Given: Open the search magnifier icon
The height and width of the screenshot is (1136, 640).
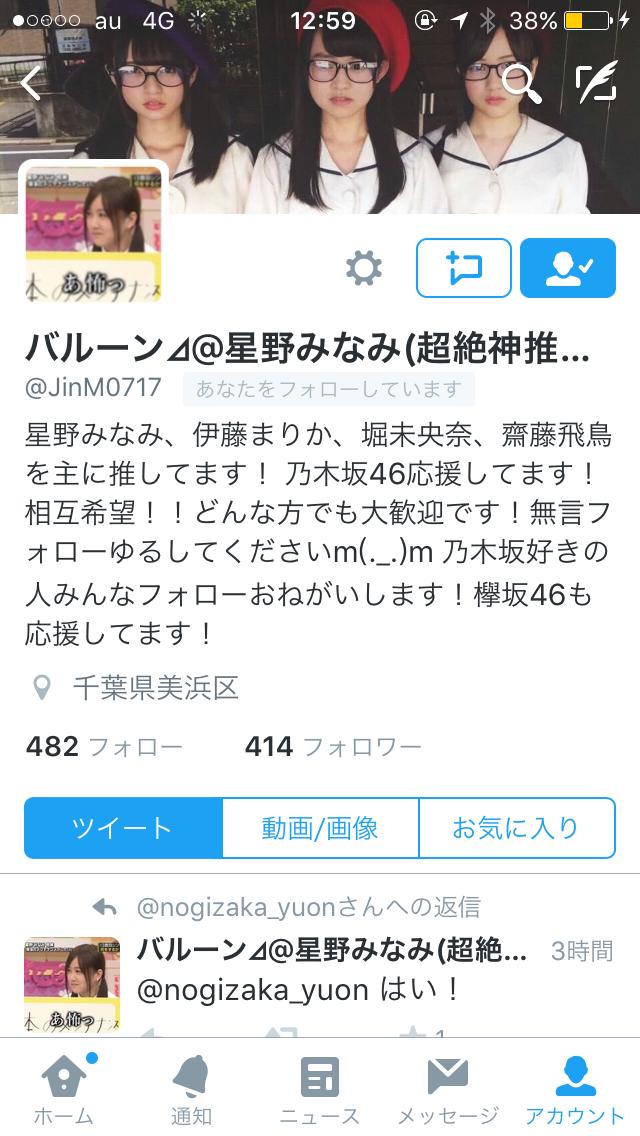Looking at the screenshot, I should [520, 83].
